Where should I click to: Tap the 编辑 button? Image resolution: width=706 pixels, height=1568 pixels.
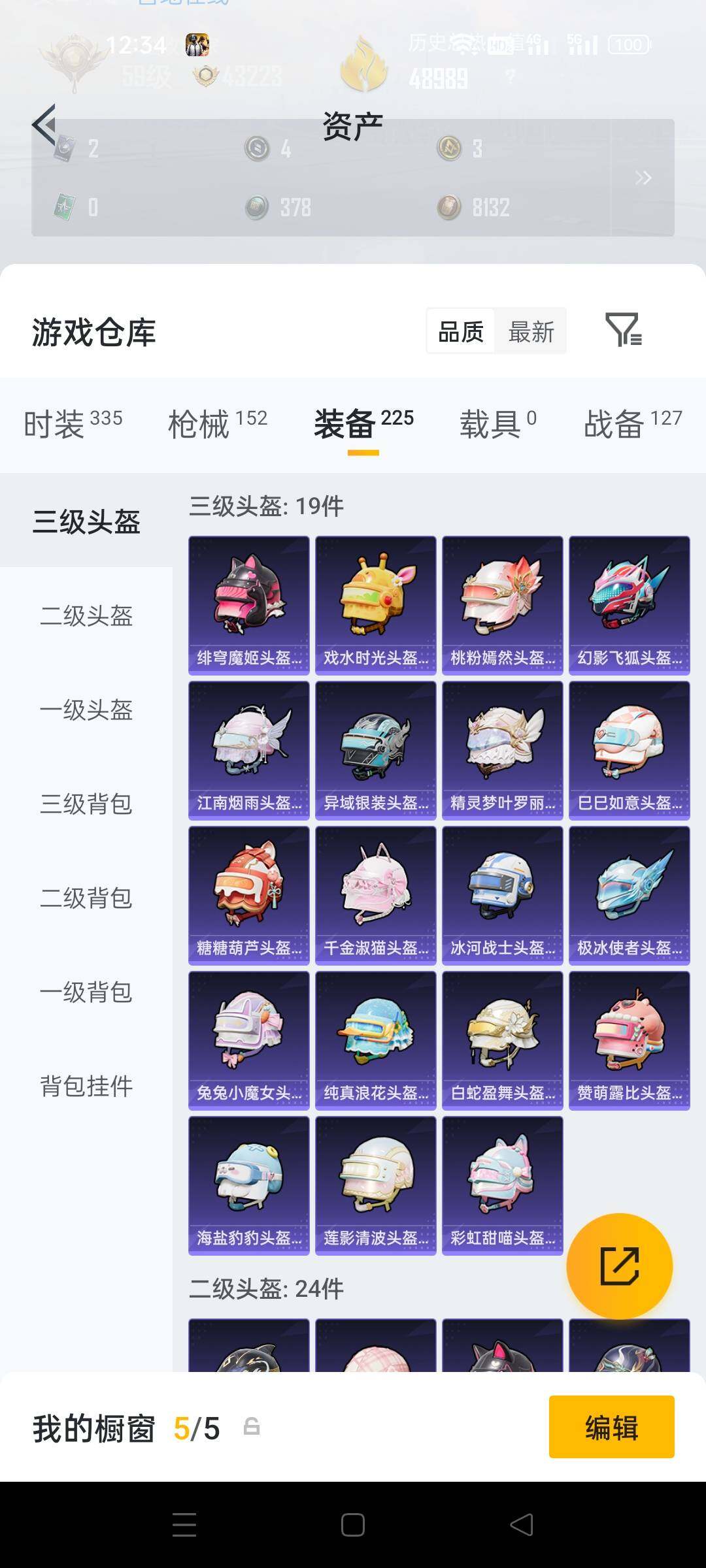click(611, 1427)
